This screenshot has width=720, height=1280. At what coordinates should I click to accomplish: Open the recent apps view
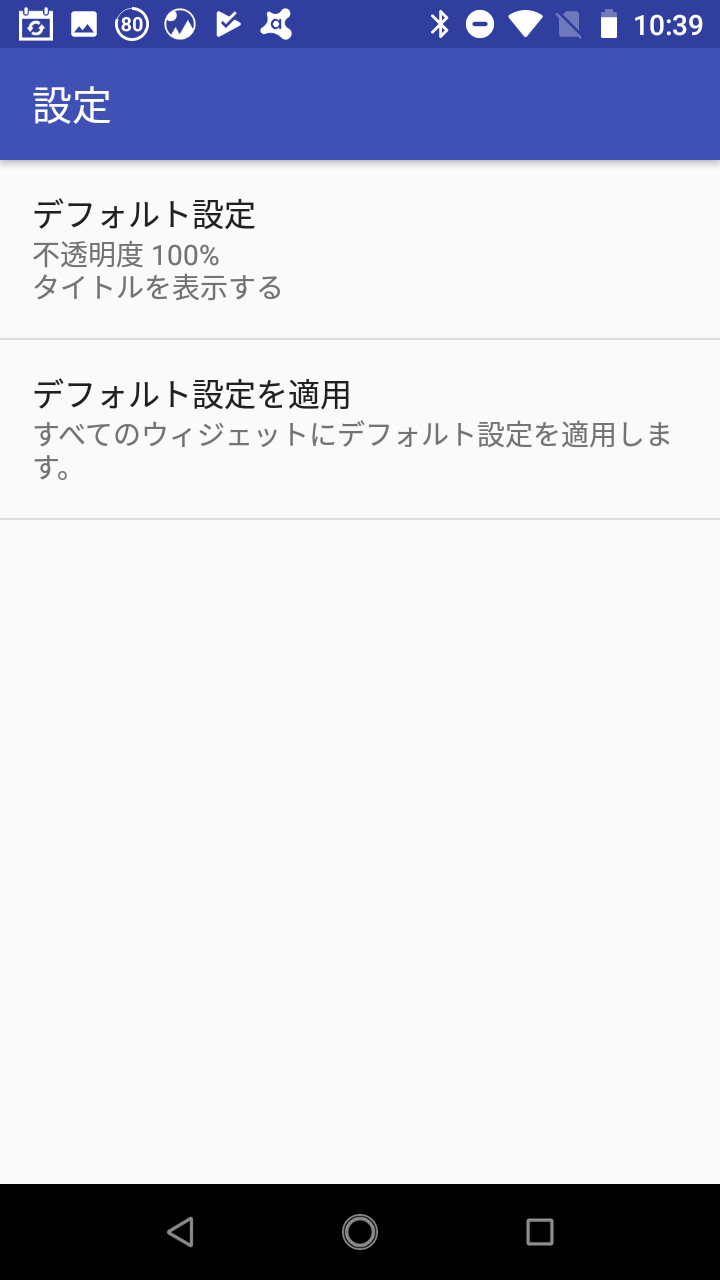tap(540, 1232)
